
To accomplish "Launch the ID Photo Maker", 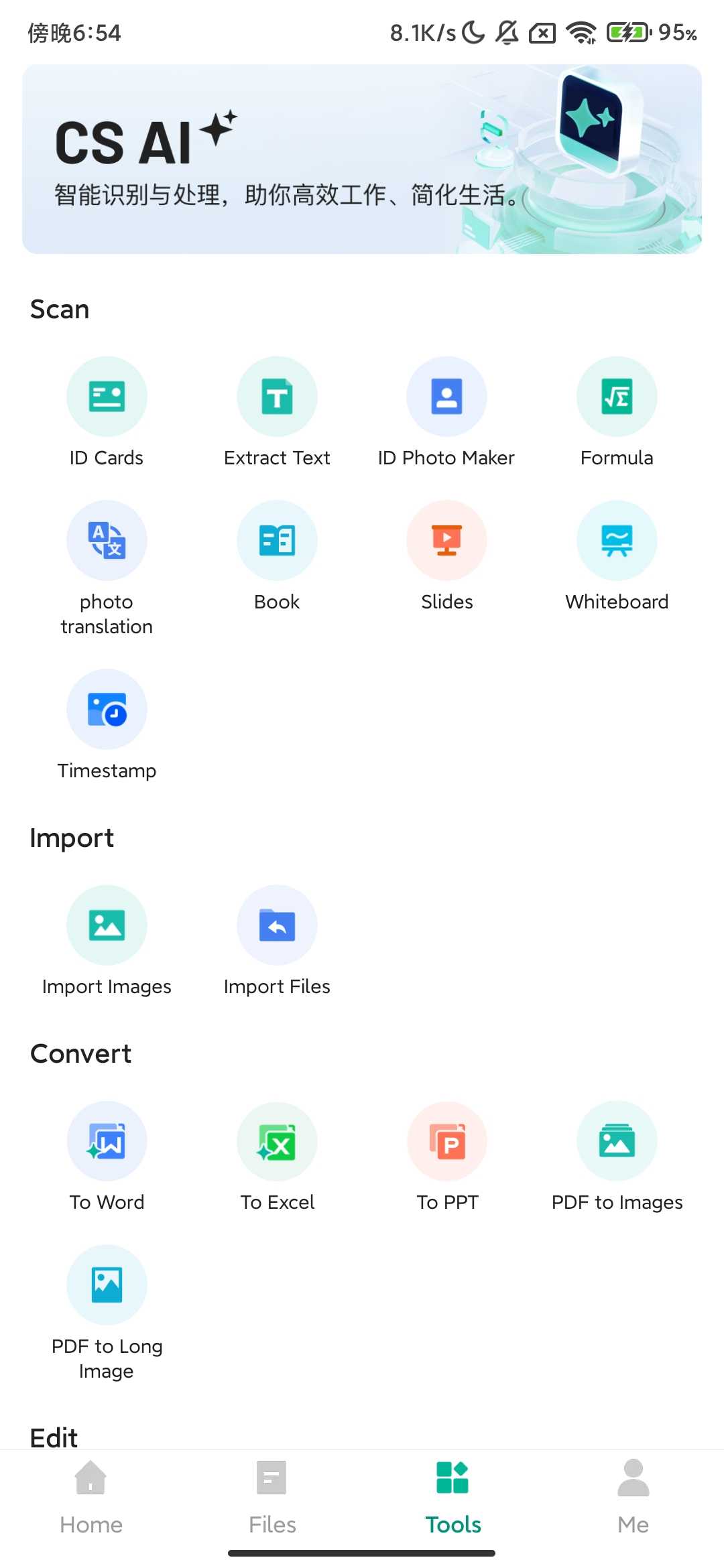I will click(446, 396).
